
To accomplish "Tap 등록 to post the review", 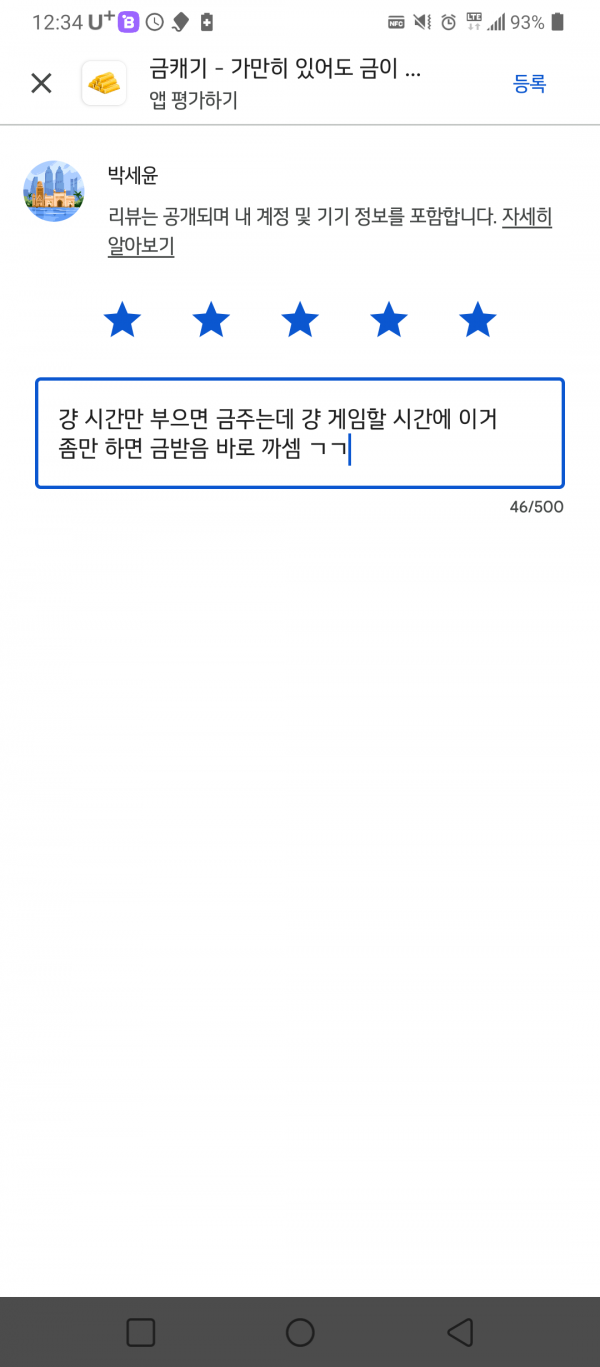I will (x=530, y=84).
